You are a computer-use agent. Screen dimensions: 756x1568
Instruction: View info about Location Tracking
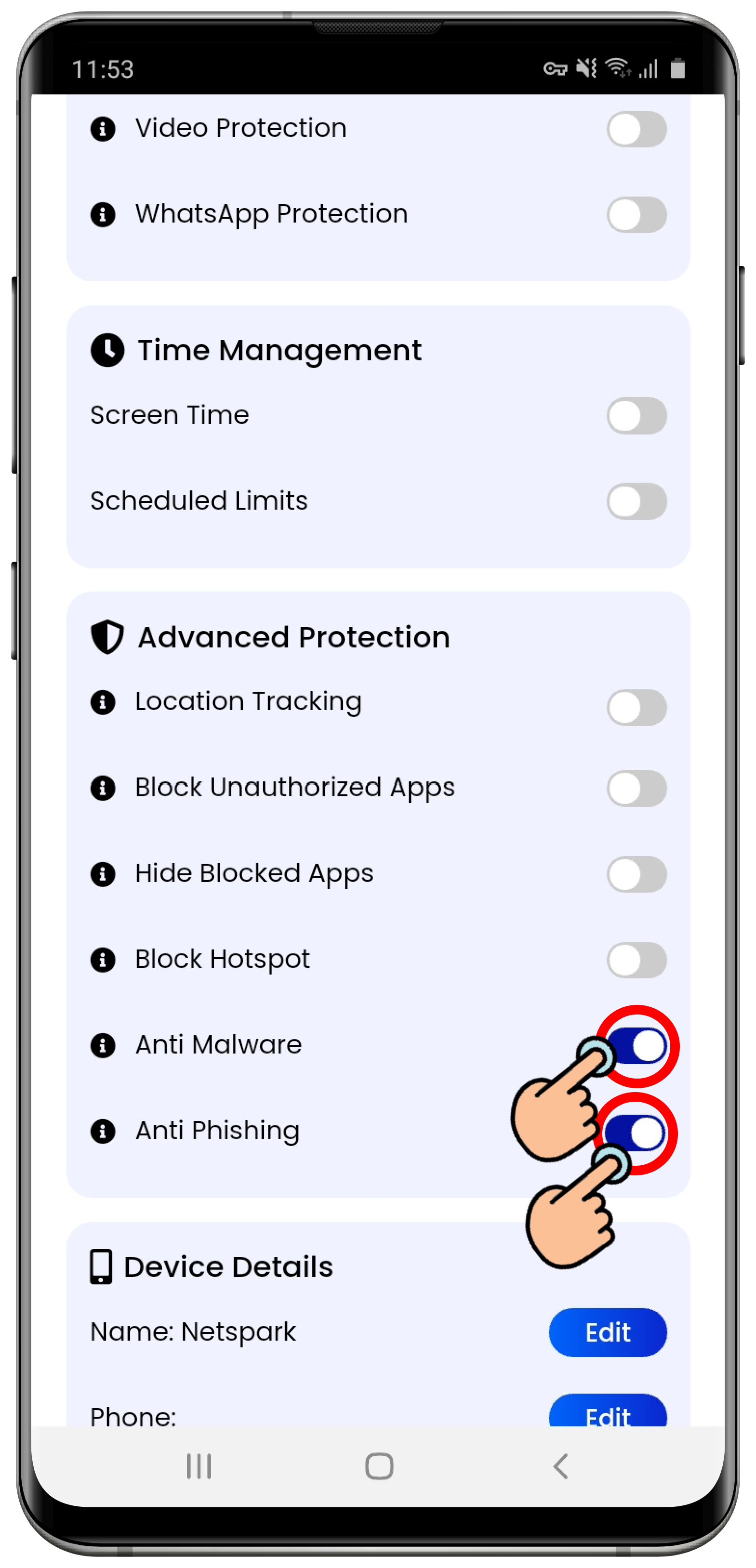click(103, 702)
